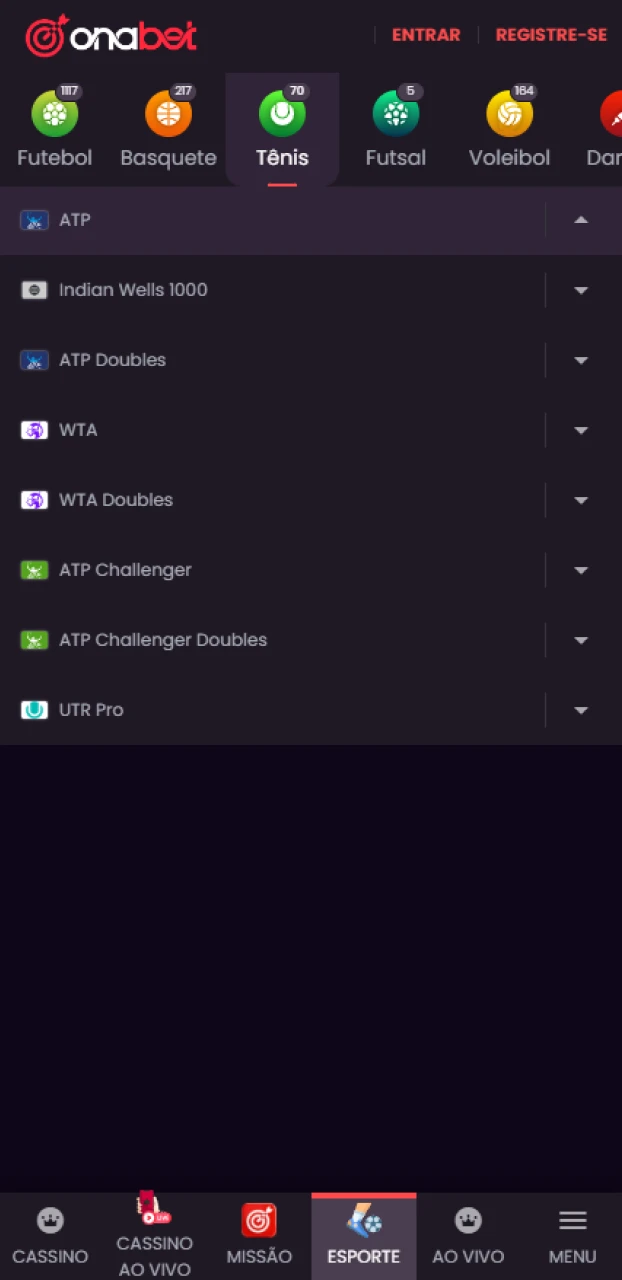Open the Voleibol sport tab
This screenshot has height=1280, width=622.
(509, 130)
